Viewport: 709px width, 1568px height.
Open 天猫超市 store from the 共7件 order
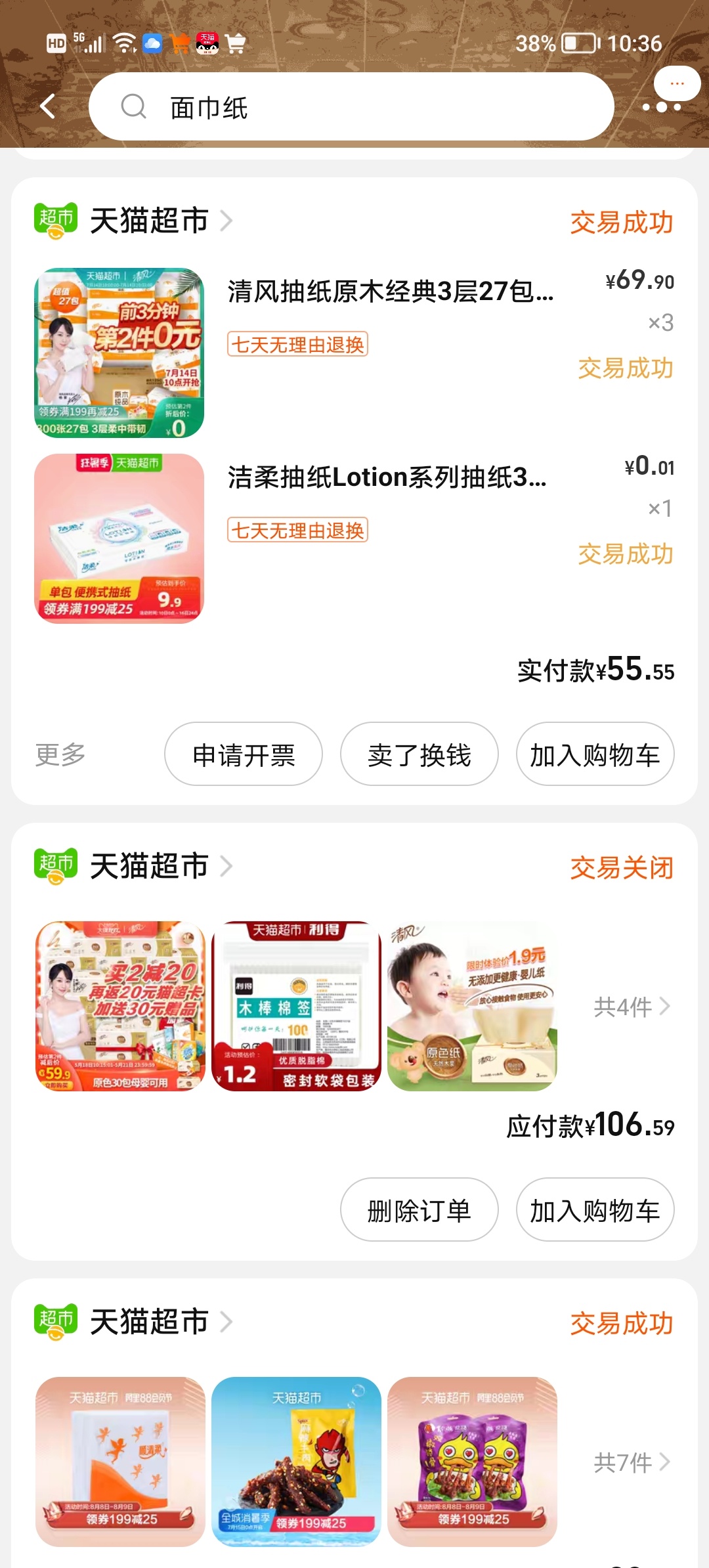coord(149,1322)
